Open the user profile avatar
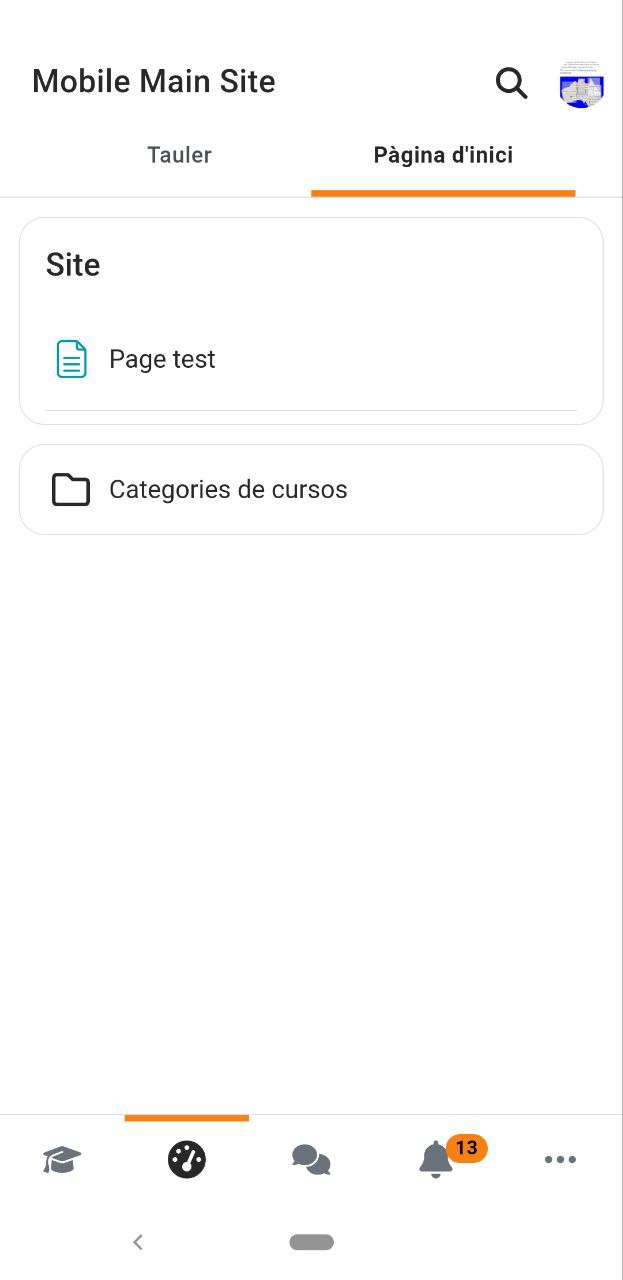The image size is (623, 1280). [581, 84]
